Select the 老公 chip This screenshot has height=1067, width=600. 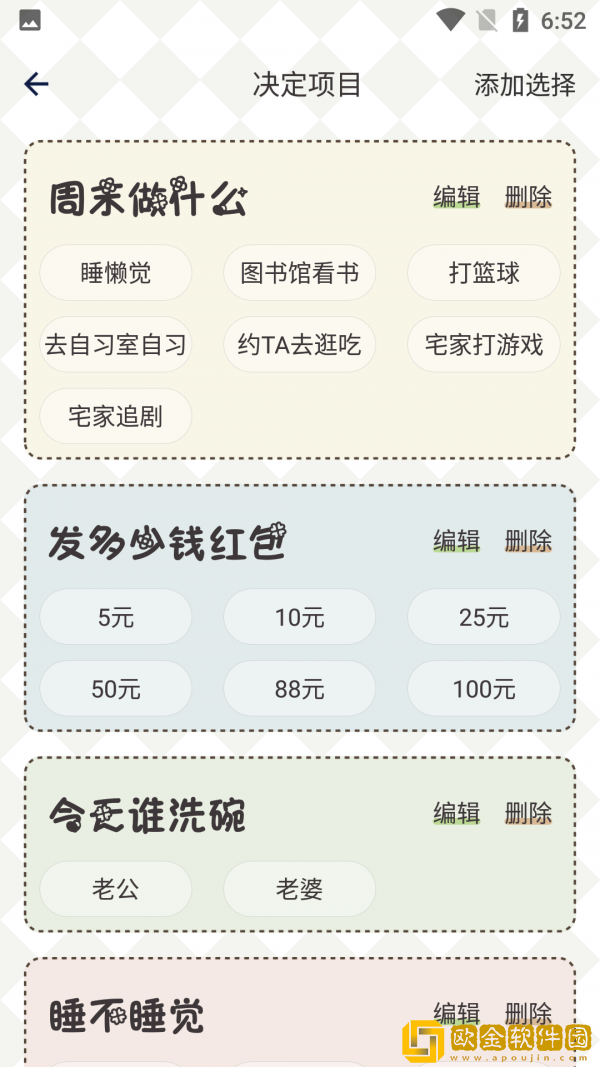coord(116,889)
